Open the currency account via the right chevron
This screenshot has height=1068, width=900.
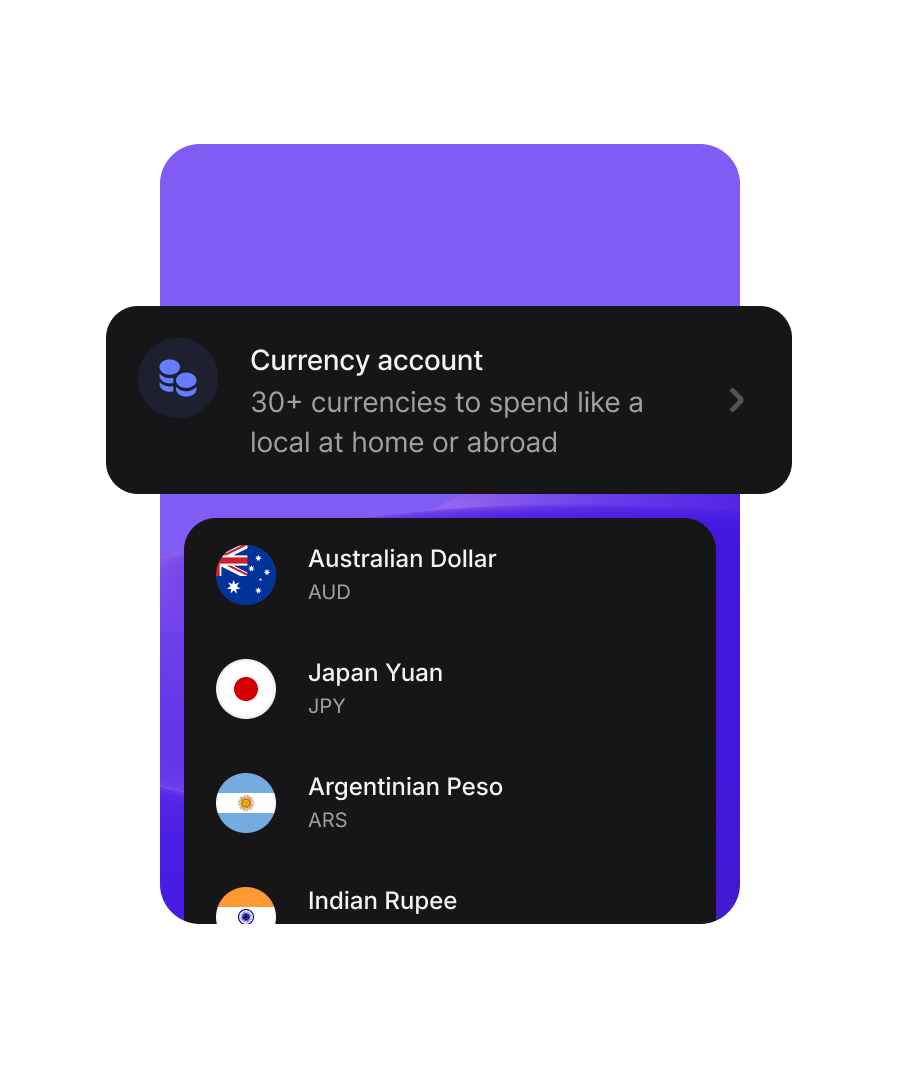737,400
